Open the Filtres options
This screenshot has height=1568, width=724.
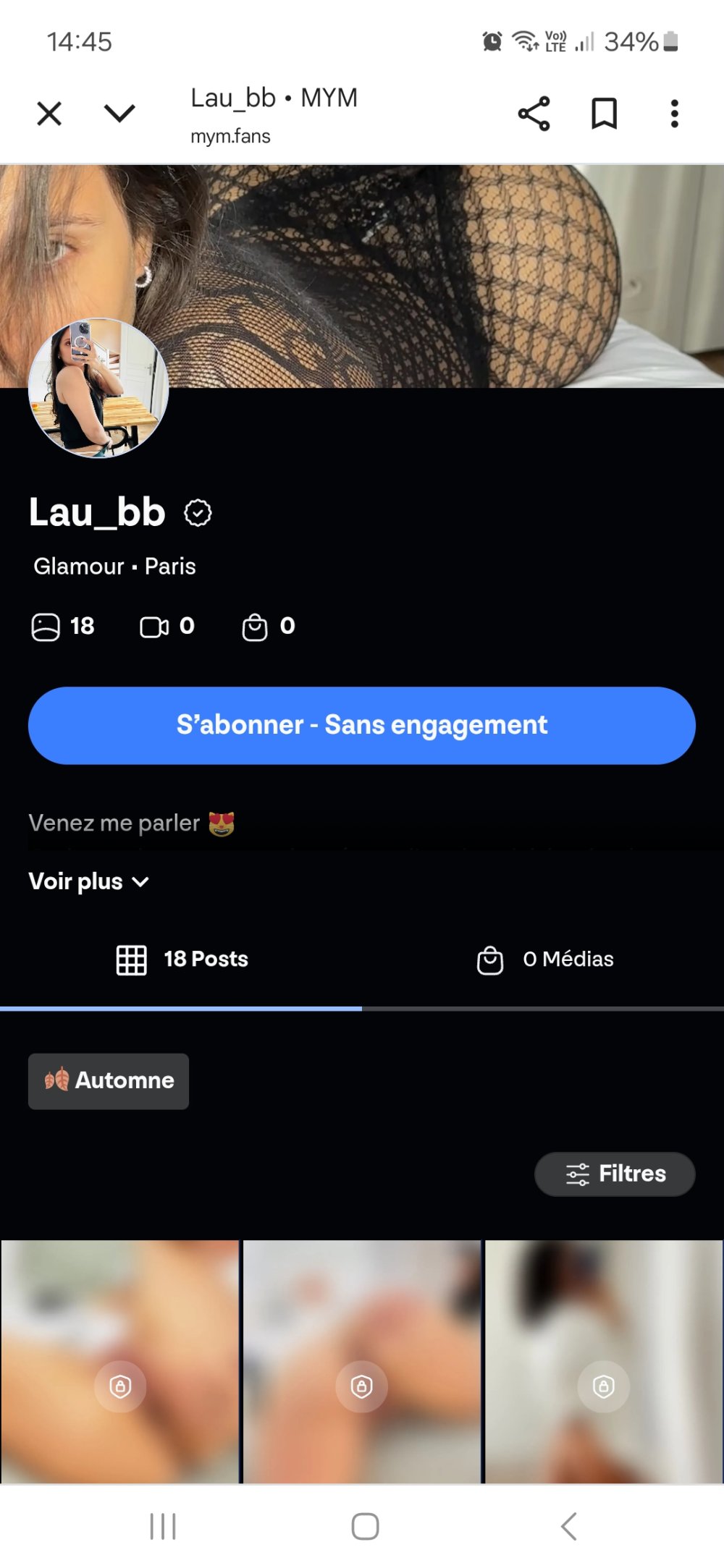[615, 1174]
